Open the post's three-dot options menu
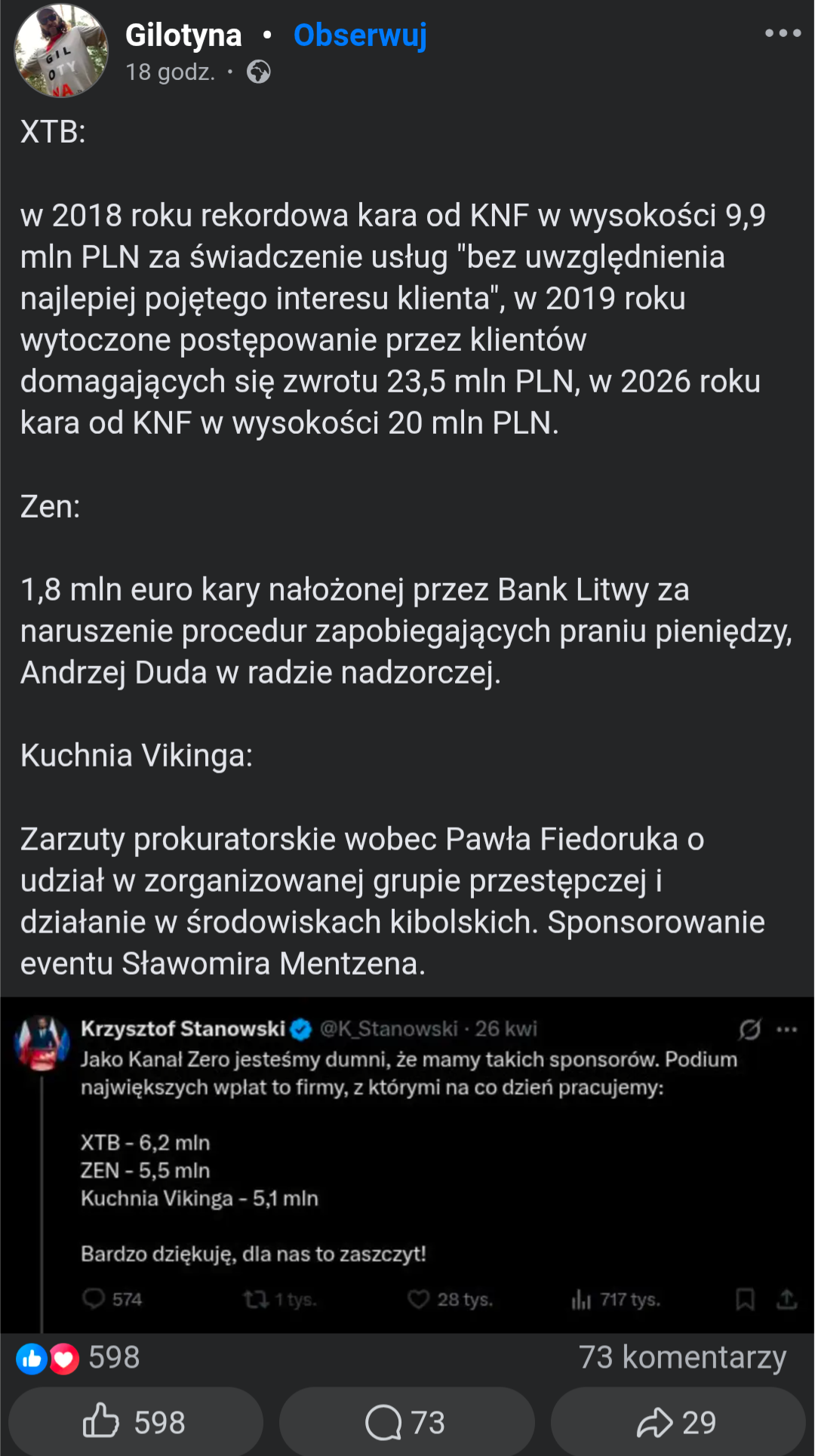The image size is (815, 1456). pos(783,32)
